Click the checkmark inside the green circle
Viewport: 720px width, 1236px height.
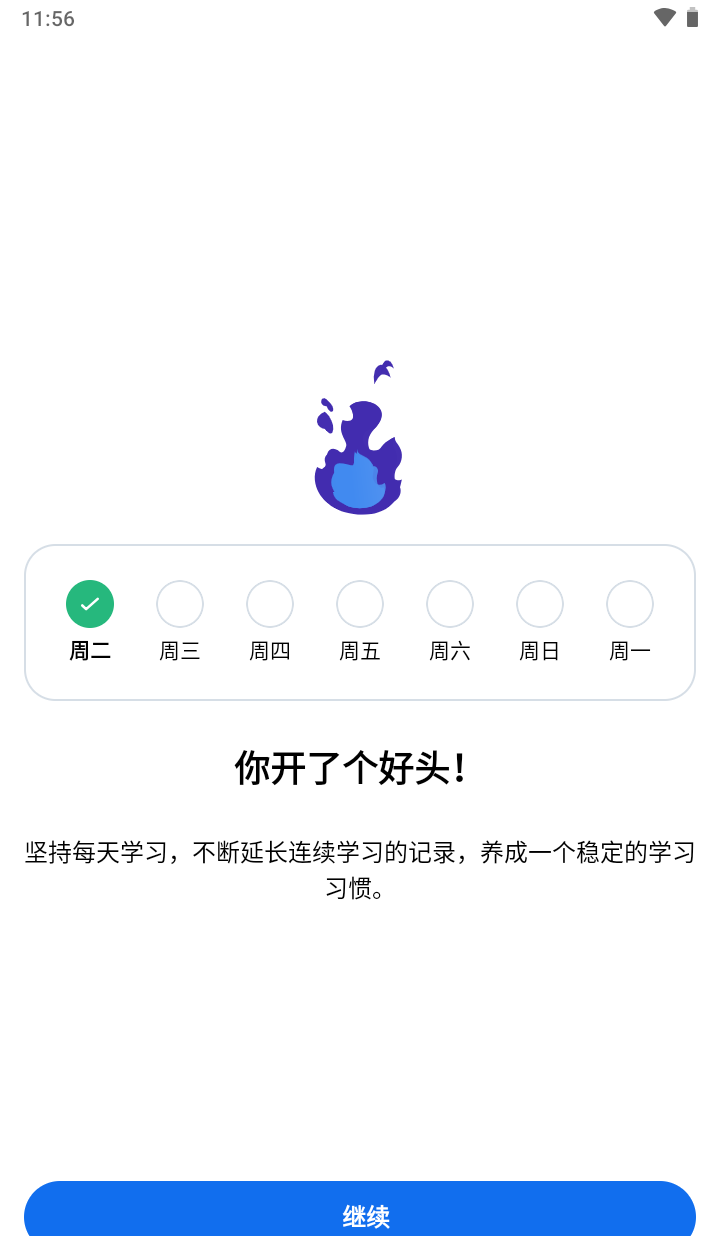(90, 604)
